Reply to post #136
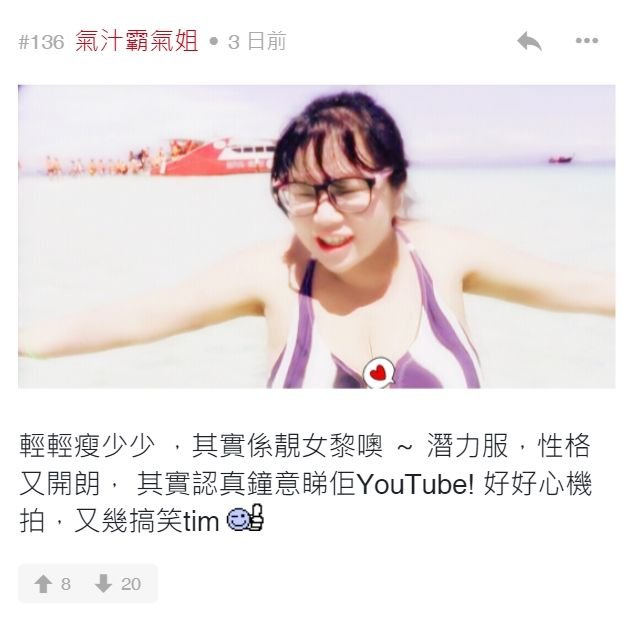Viewport: 637px width, 617px height. tap(529, 42)
